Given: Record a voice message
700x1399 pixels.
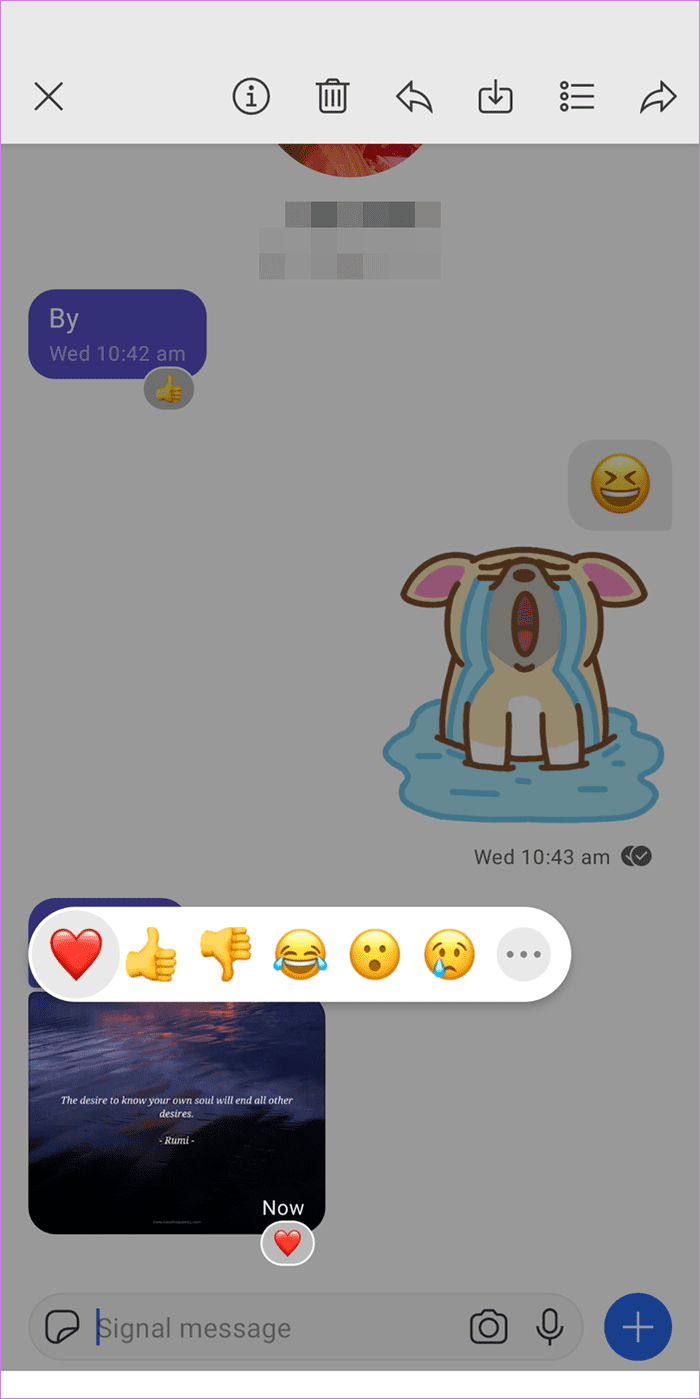Looking at the screenshot, I should pos(548,1328).
